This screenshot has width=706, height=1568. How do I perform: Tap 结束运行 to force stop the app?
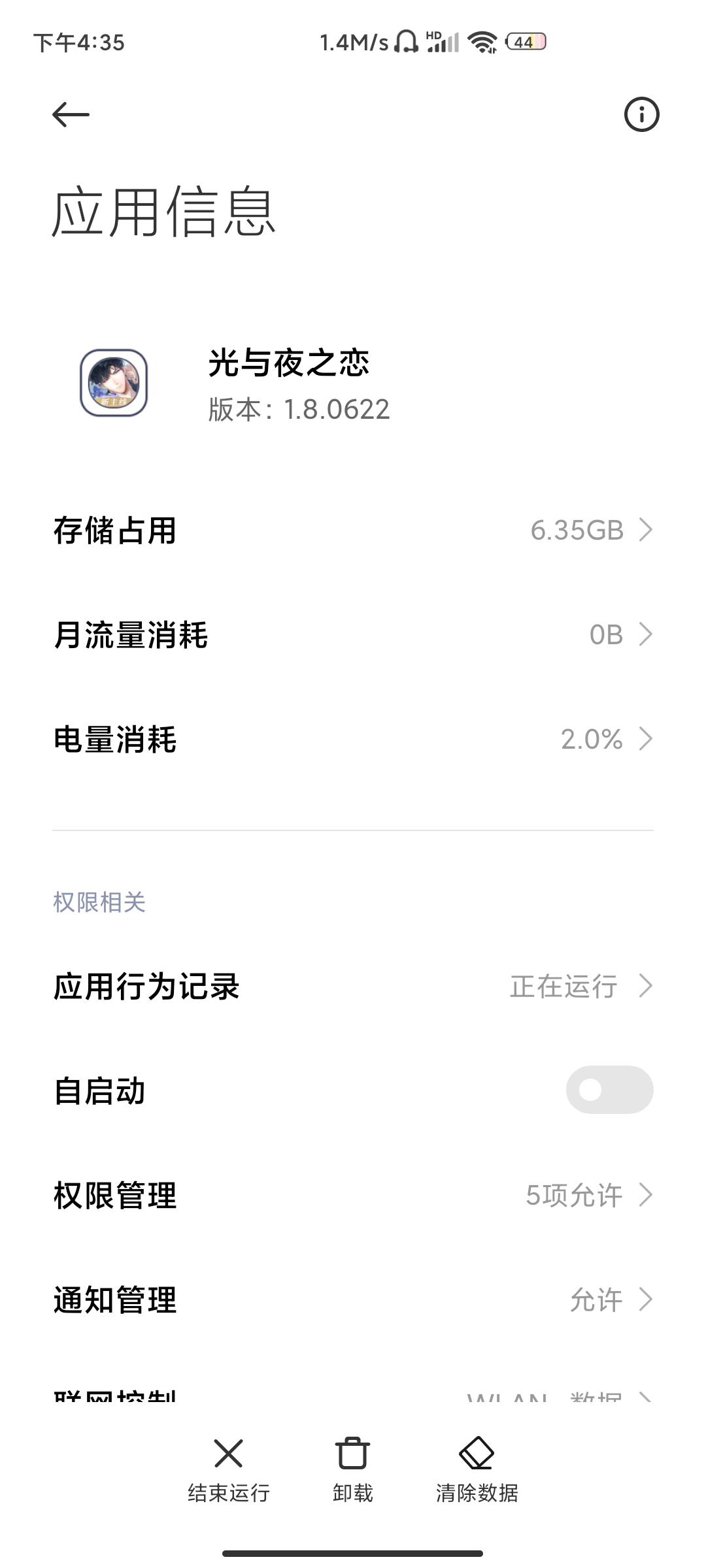228,1467
